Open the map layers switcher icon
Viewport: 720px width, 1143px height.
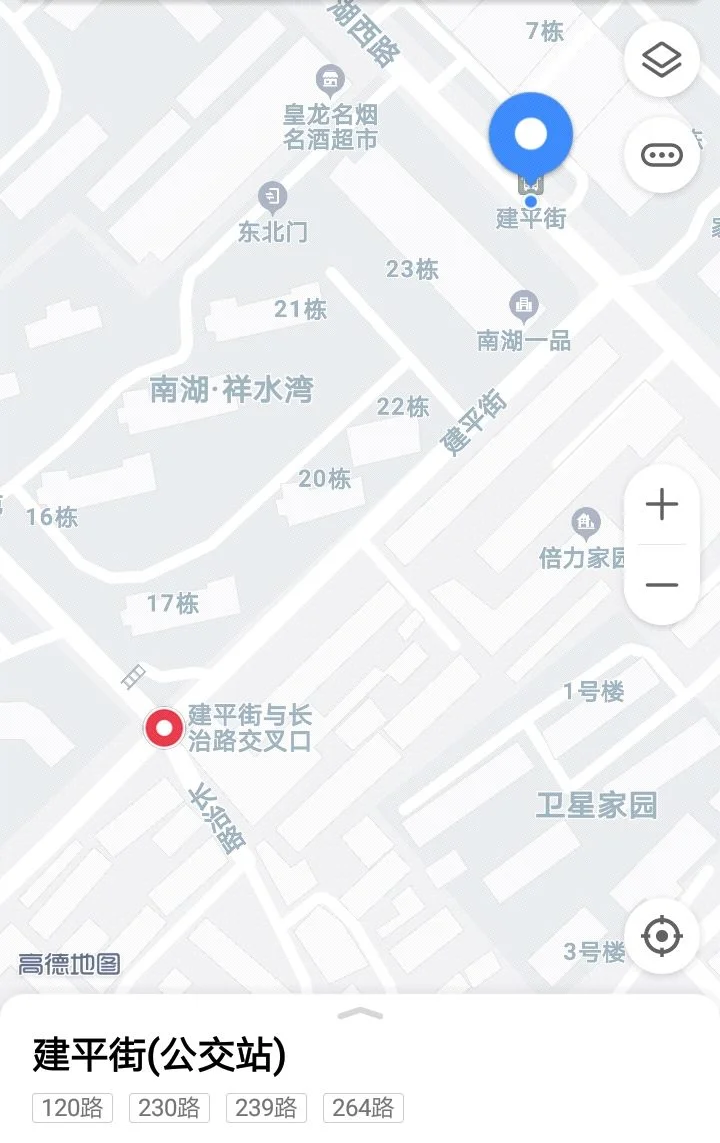coord(661,59)
